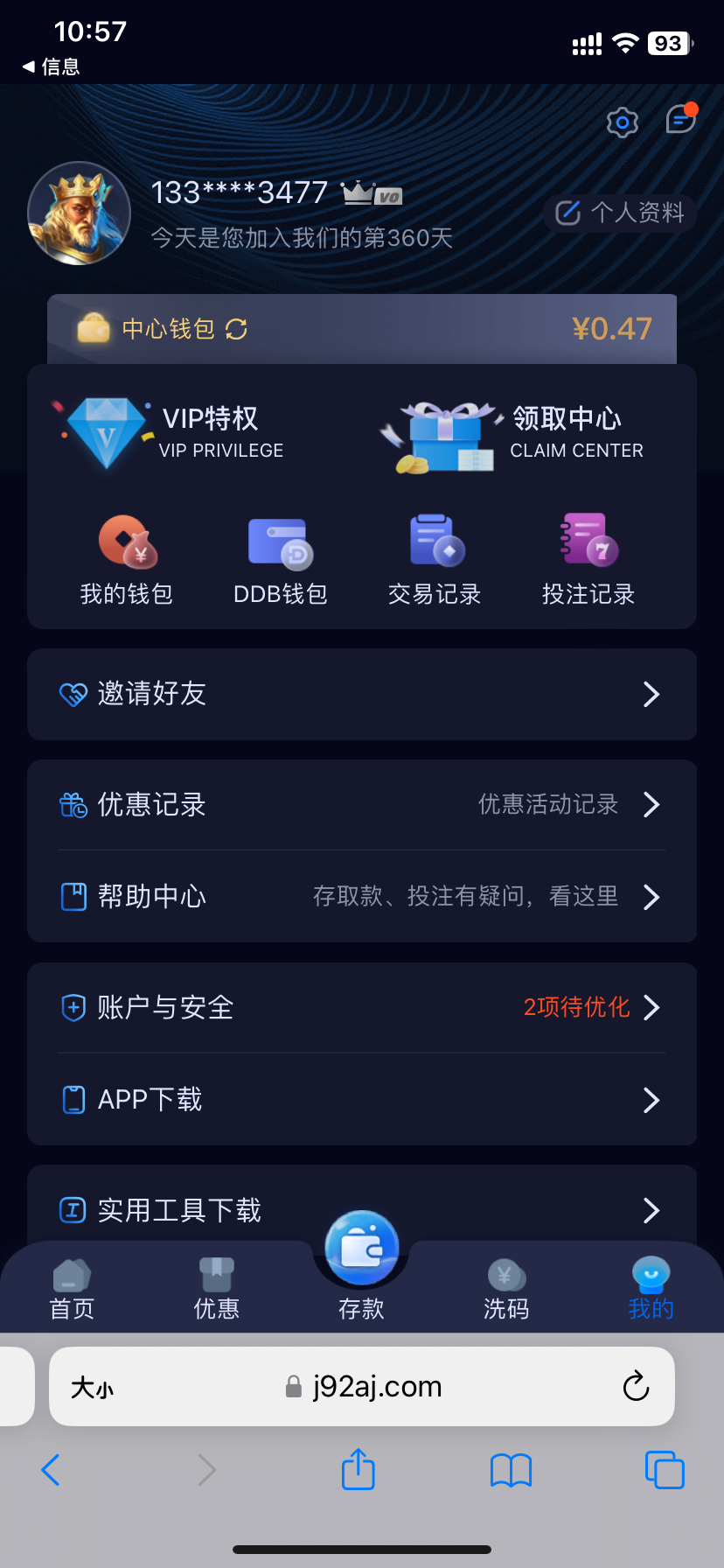Open 帮助中心 help center
This screenshot has height=1568, width=724.
pos(361,896)
